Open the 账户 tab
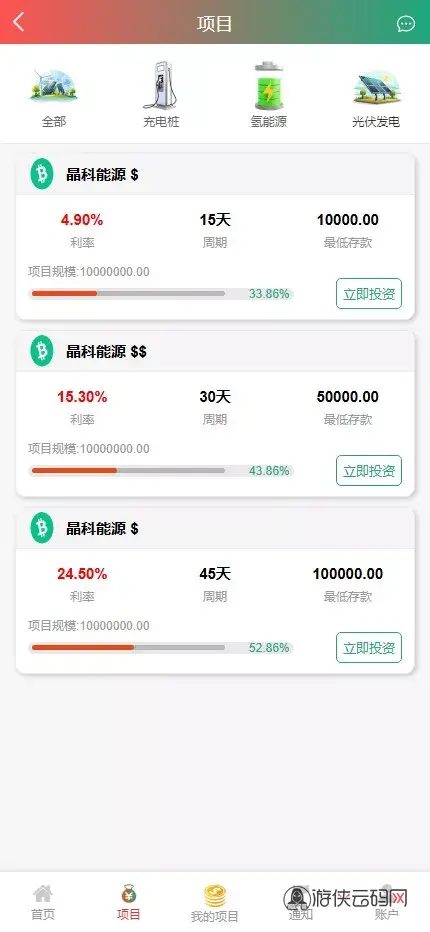Screen dimensions: 430x932 (387, 903)
